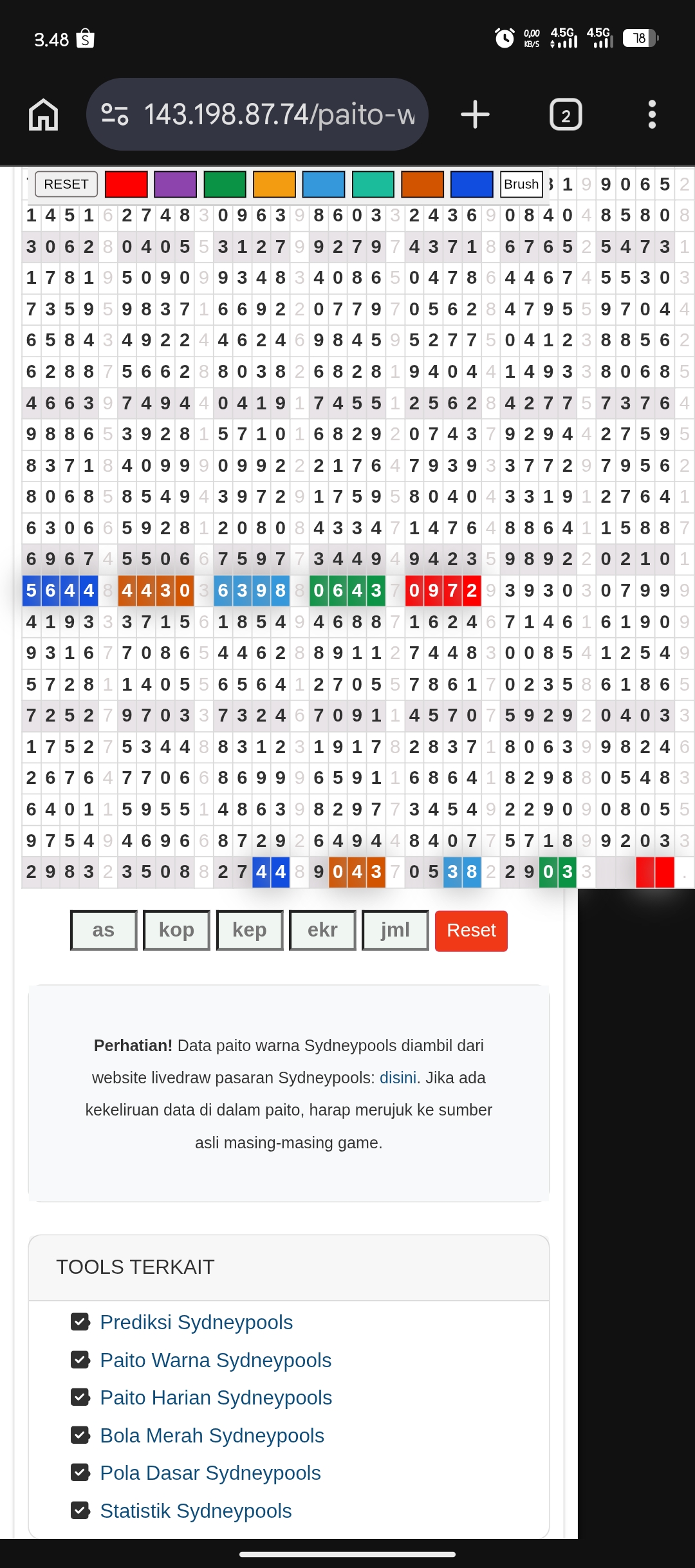This screenshot has width=695, height=1568.
Task: Tap the grey RESET button above the table
Action: pos(66,184)
